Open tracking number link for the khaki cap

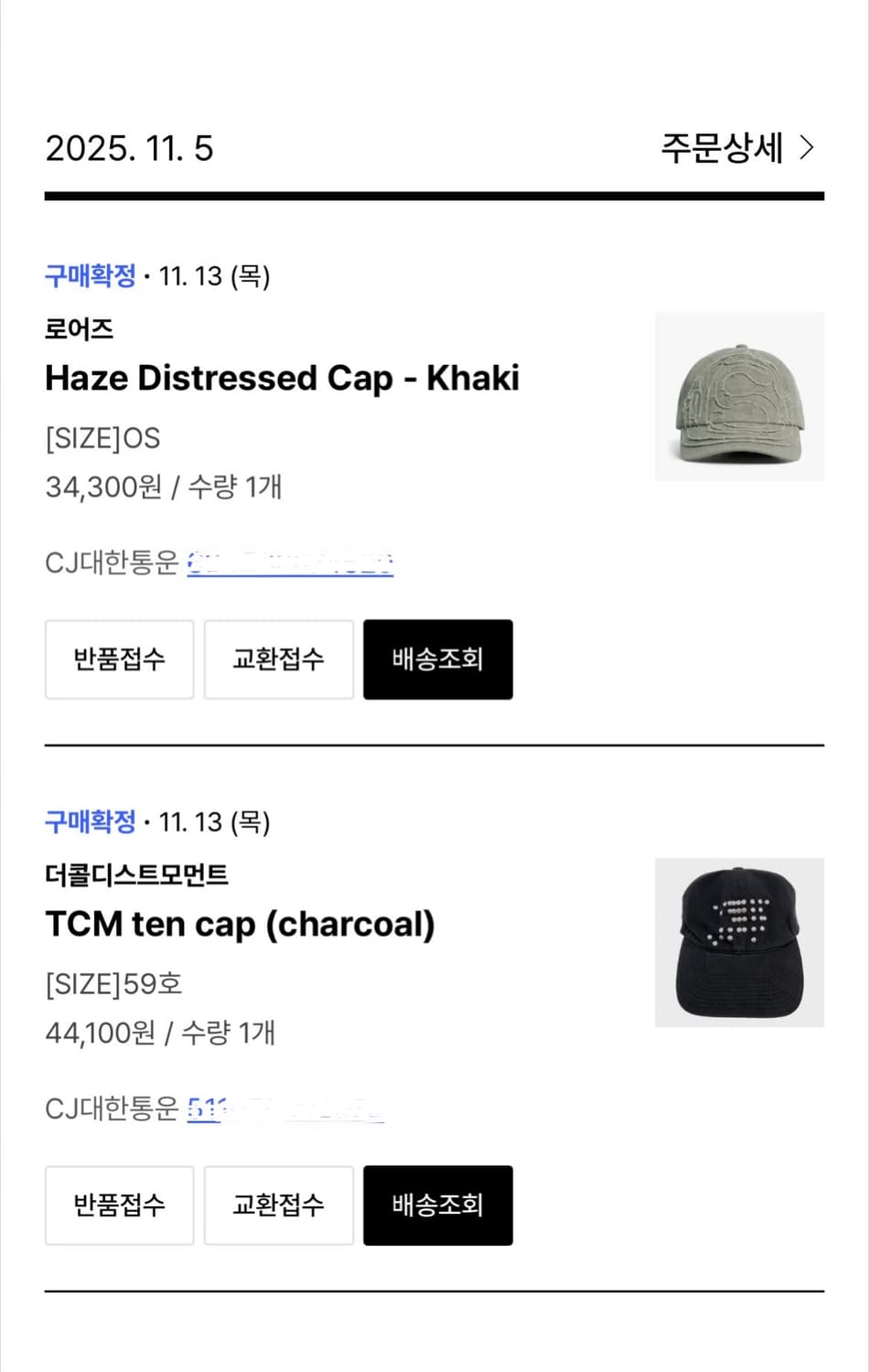click(x=290, y=563)
